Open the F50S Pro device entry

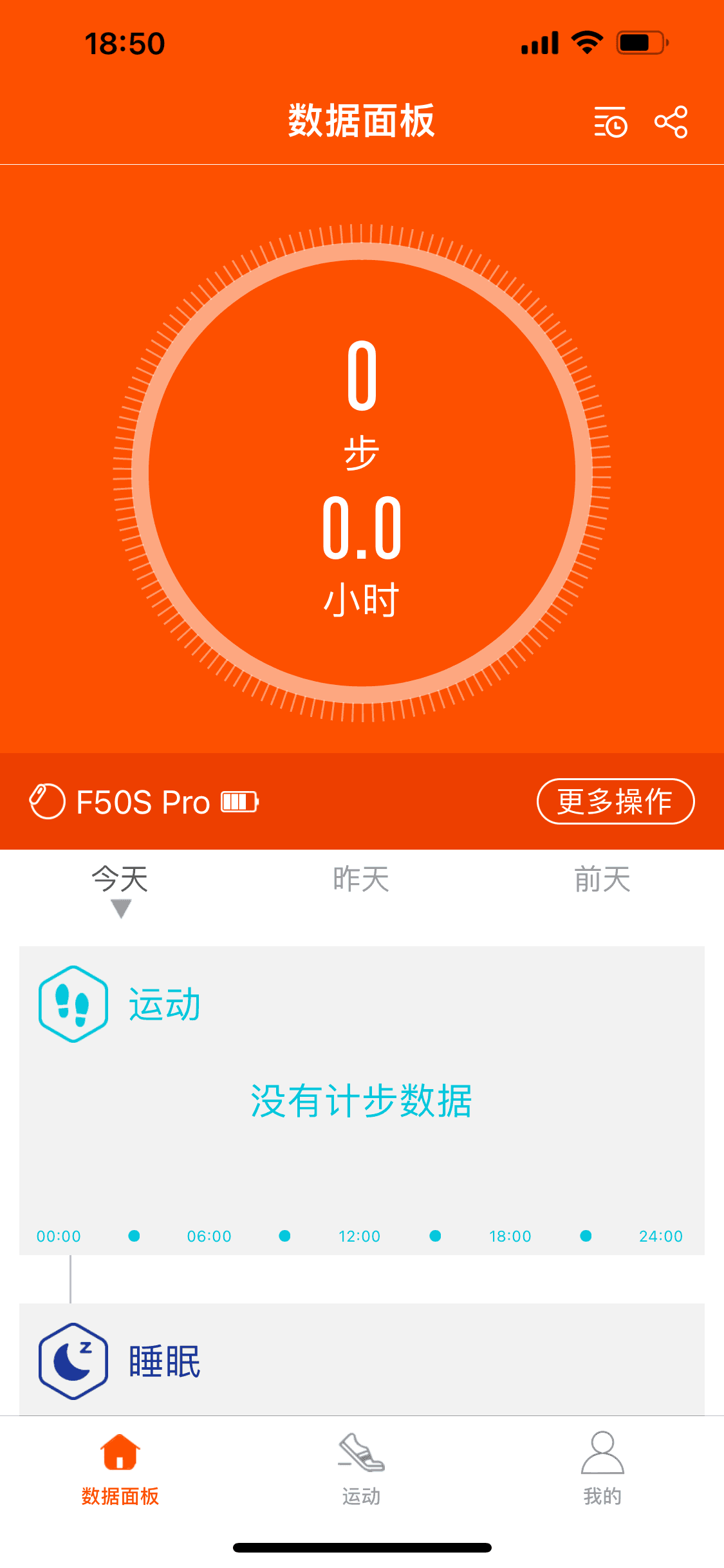[144, 802]
